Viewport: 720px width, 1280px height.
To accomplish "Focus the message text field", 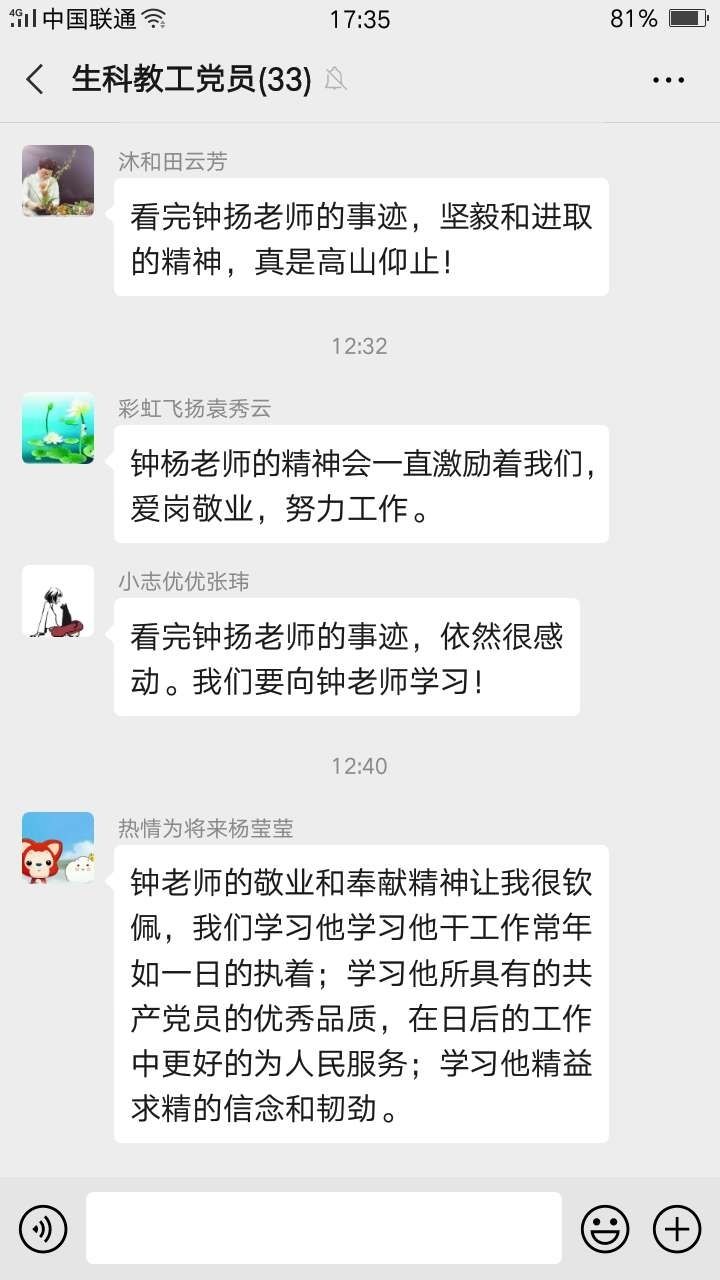I will [323, 1228].
